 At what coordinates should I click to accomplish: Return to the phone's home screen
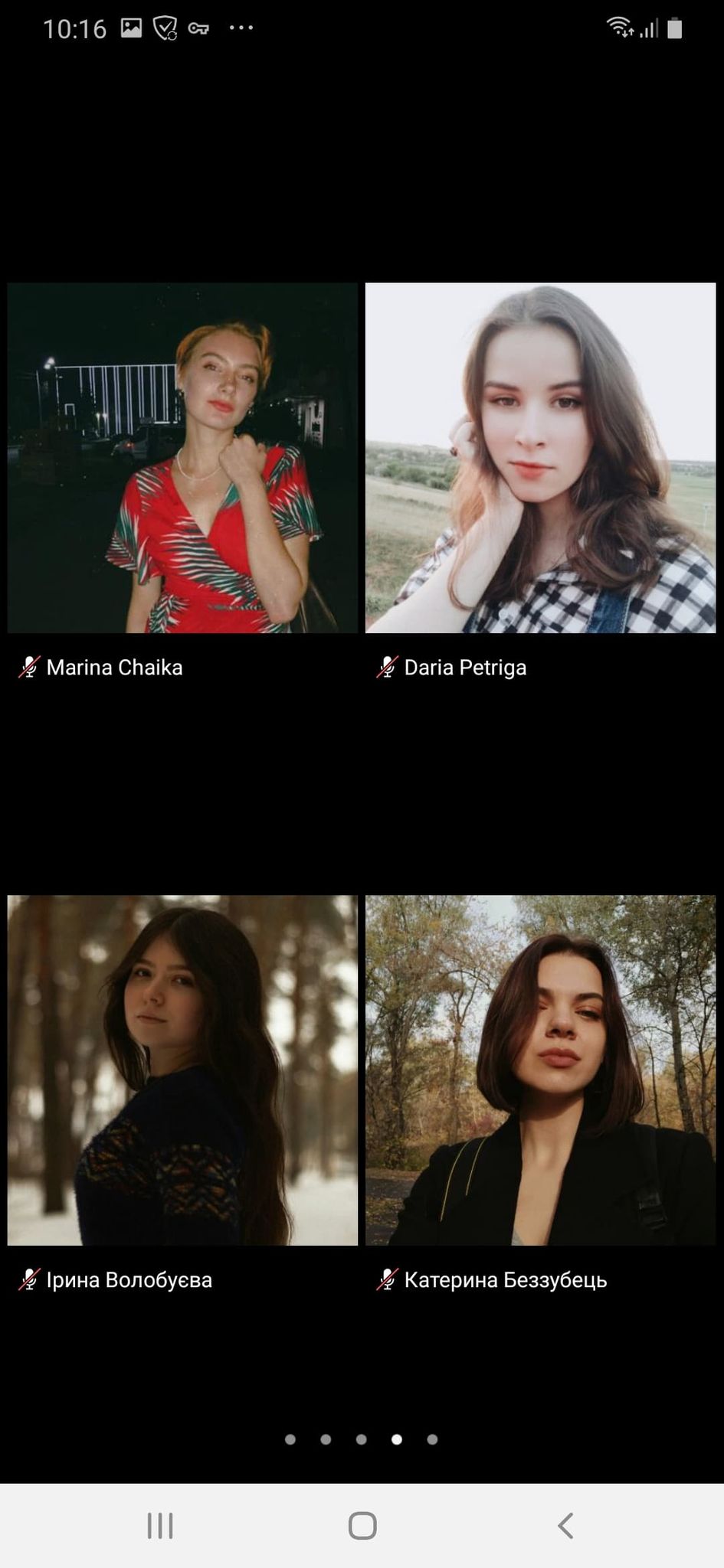[362, 1526]
